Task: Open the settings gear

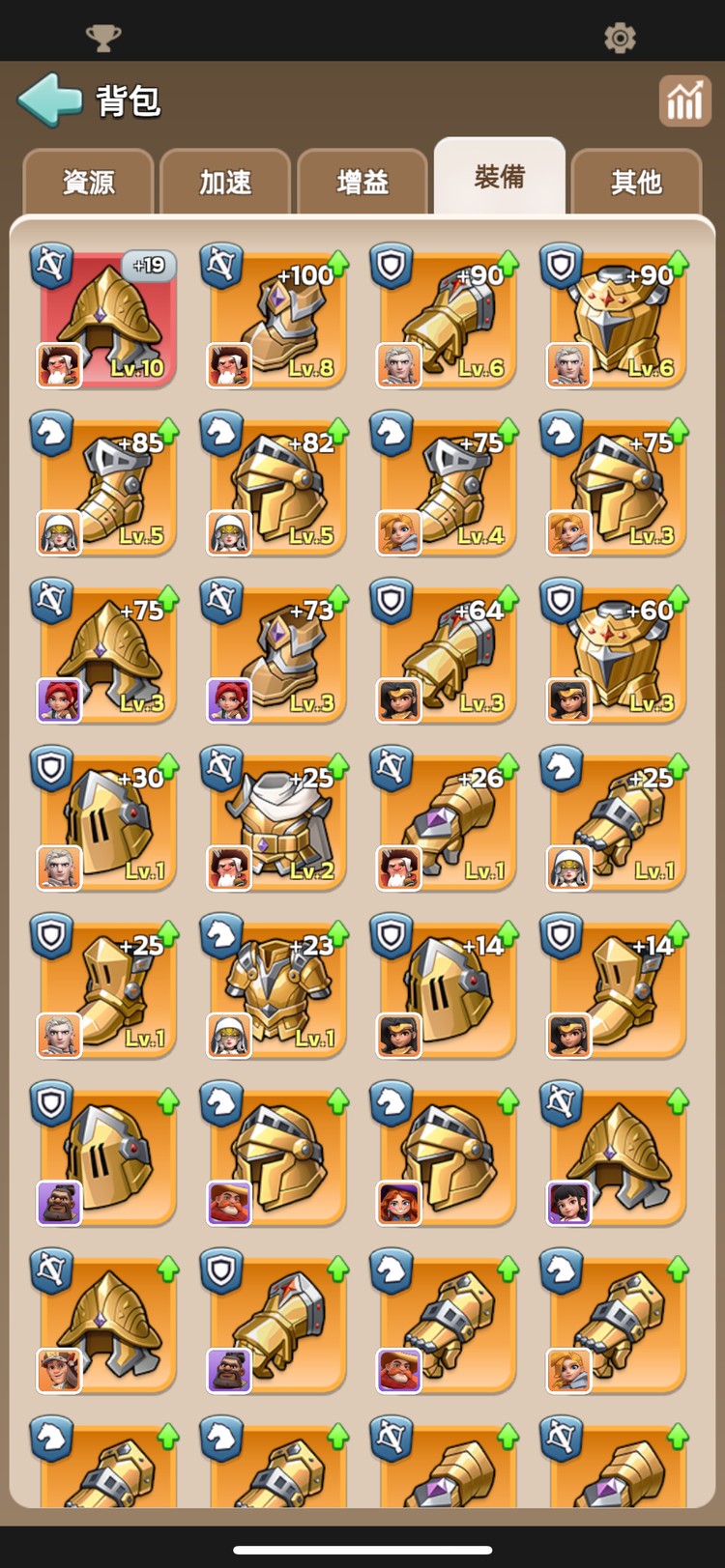Action: click(x=620, y=38)
